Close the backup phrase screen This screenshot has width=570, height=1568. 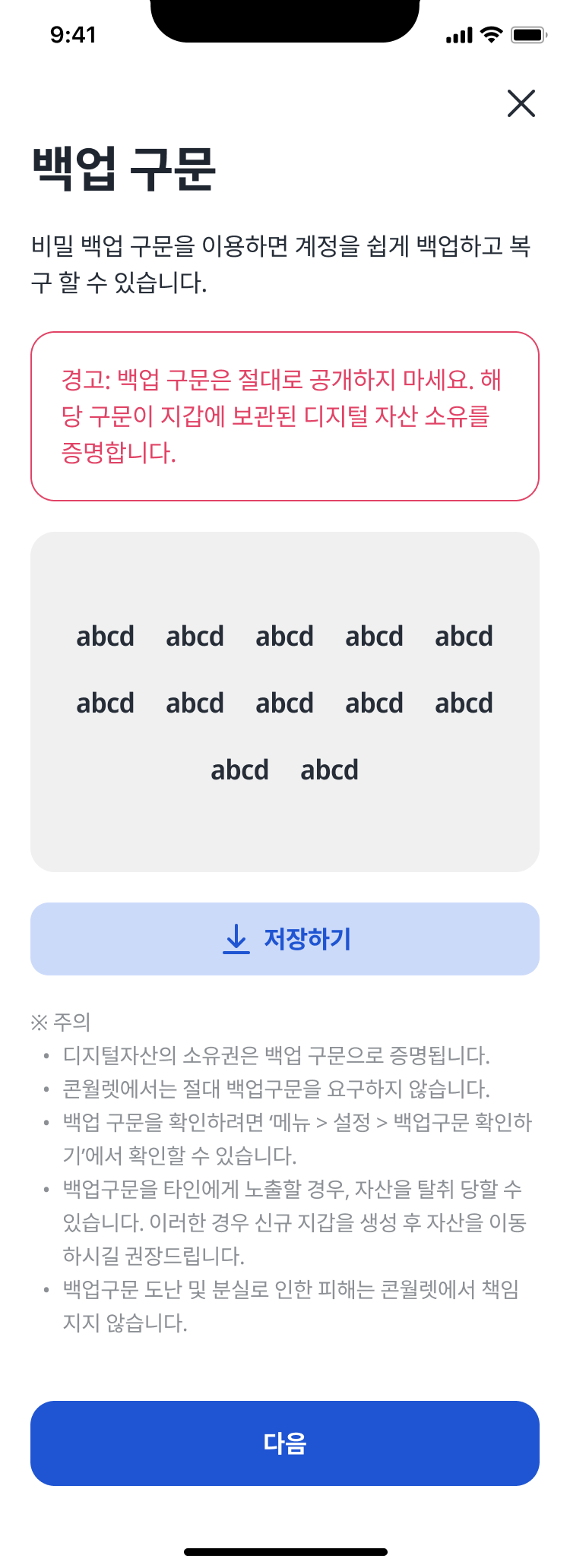pyautogui.click(x=521, y=103)
